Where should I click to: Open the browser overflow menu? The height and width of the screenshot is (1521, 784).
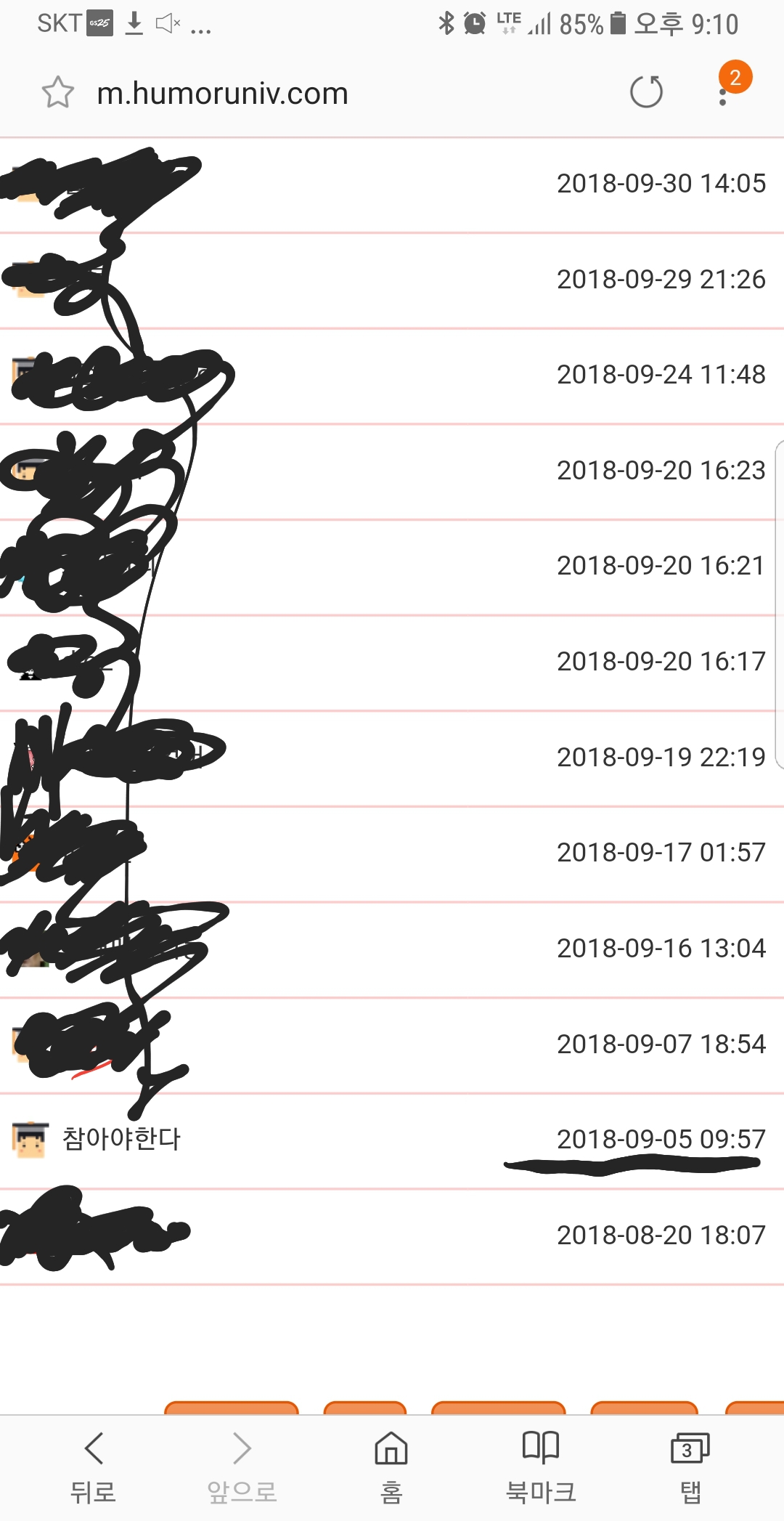tap(723, 92)
